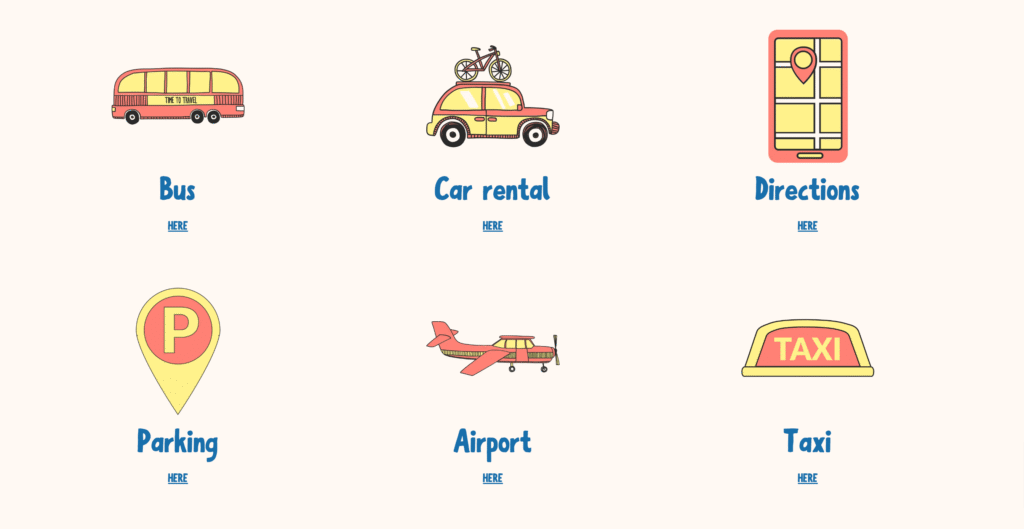This screenshot has width=1024, height=529.
Task: Tap the HERE link under Directions
Action: [807, 226]
